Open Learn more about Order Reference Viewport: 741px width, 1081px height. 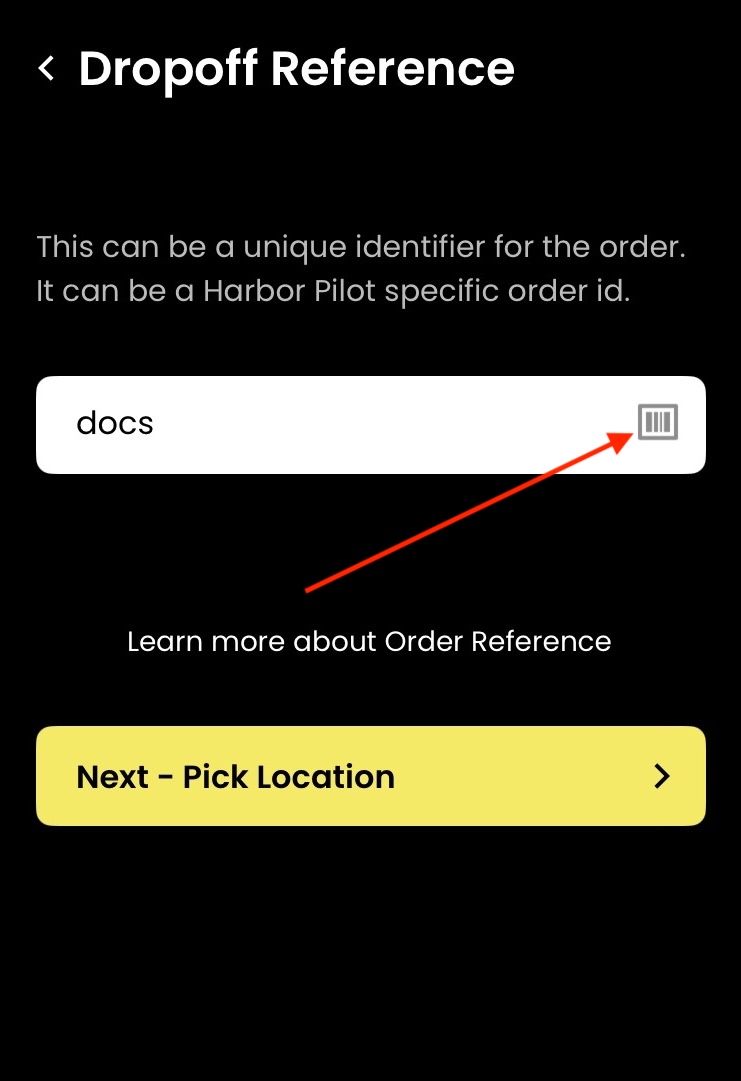(x=369, y=641)
